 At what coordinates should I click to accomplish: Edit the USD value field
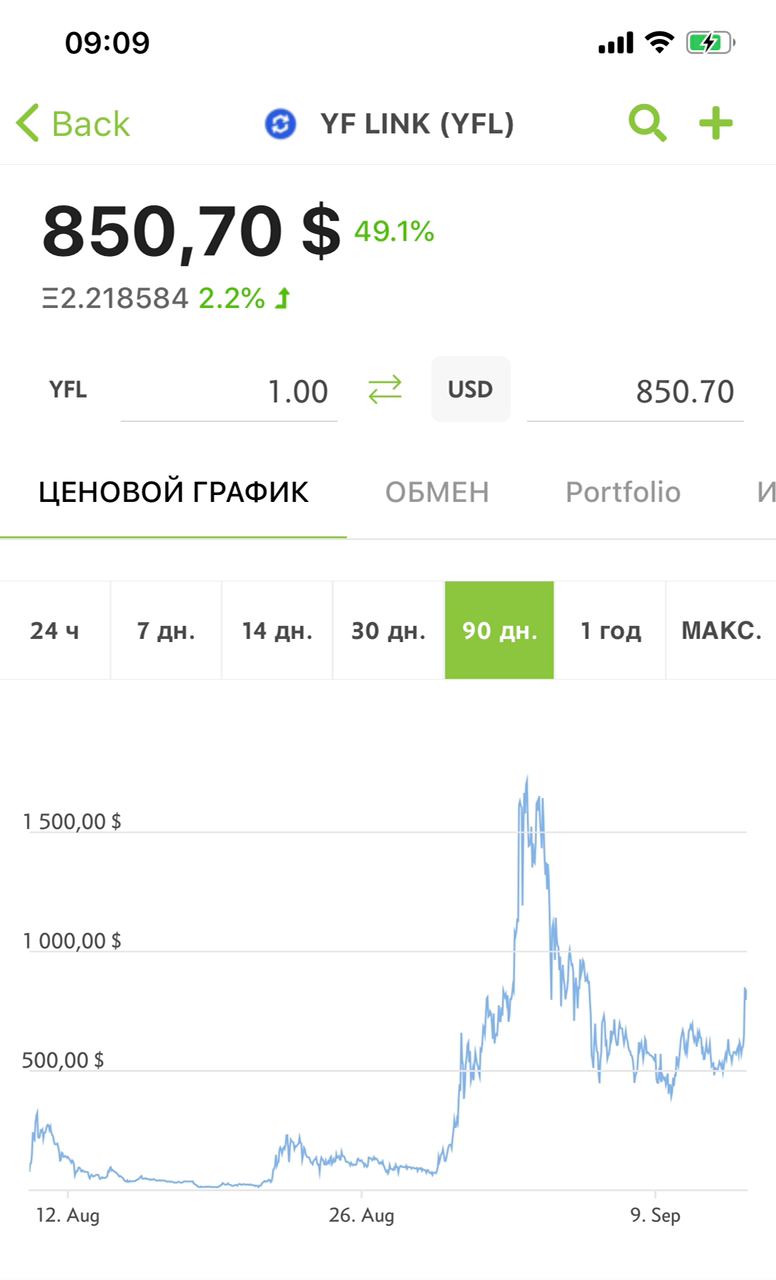[x=635, y=391]
